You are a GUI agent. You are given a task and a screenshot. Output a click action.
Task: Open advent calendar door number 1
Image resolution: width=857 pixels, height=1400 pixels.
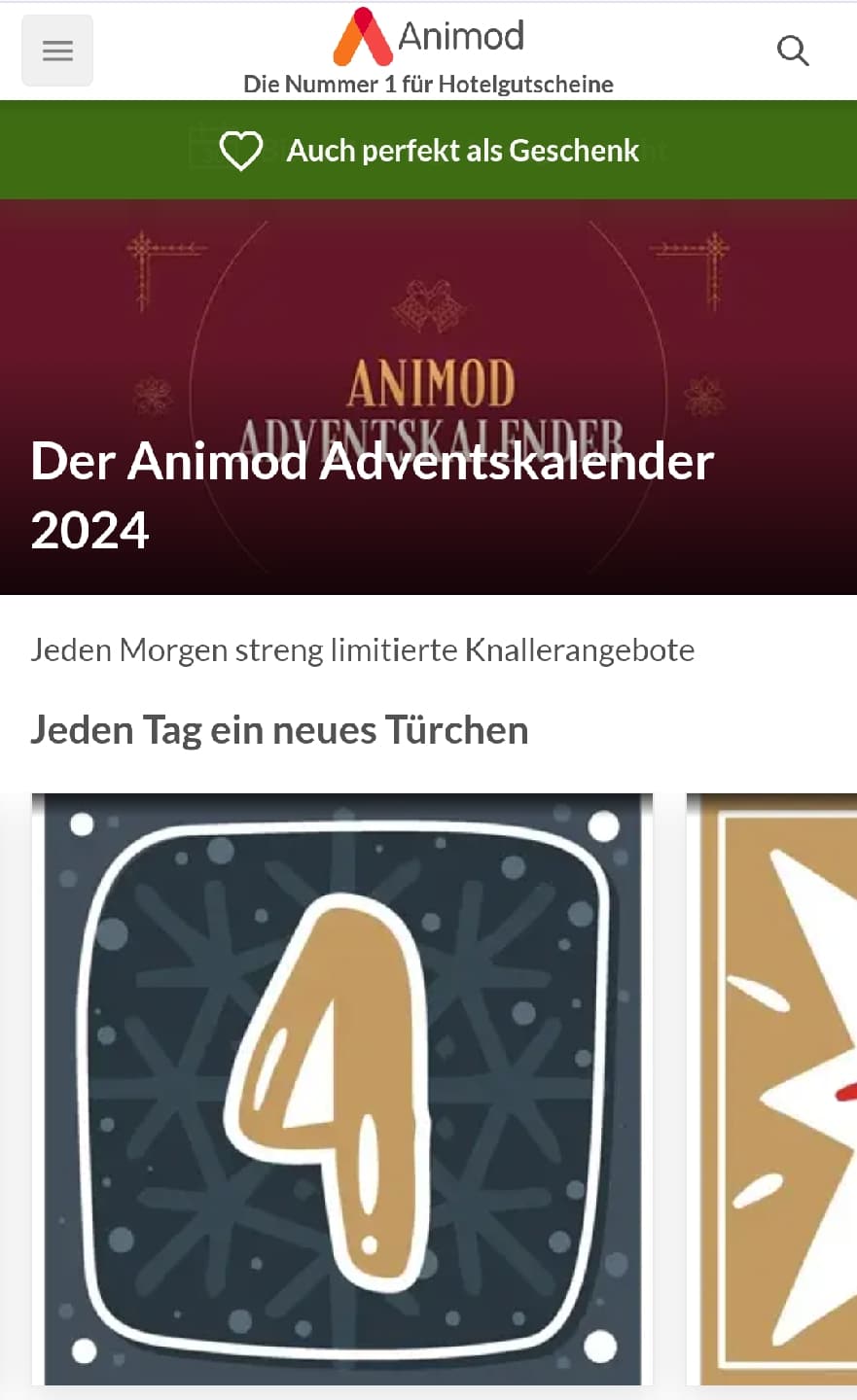[x=342, y=1089]
